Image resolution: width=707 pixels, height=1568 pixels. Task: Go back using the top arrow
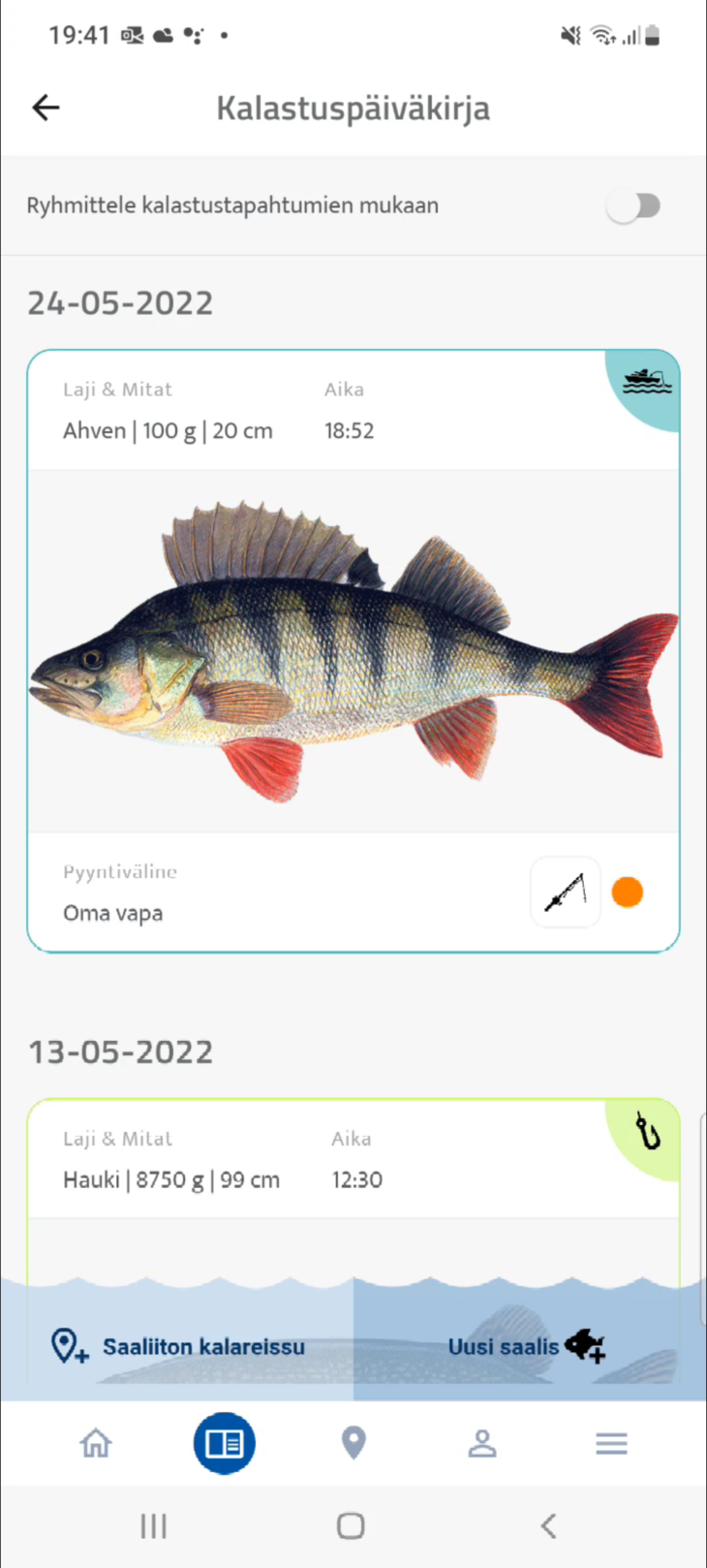tap(46, 108)
